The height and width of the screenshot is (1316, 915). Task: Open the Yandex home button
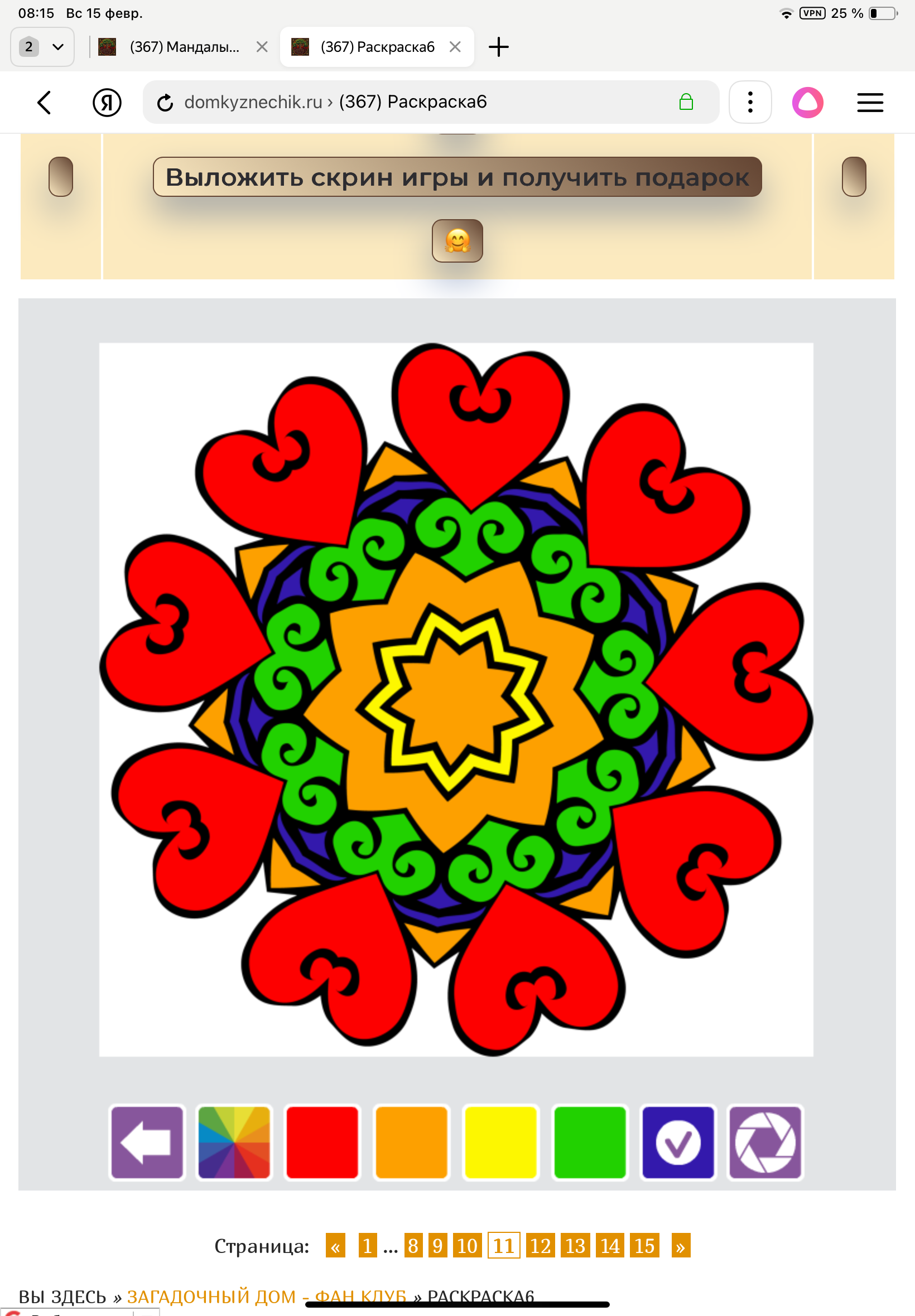[107, 103]
